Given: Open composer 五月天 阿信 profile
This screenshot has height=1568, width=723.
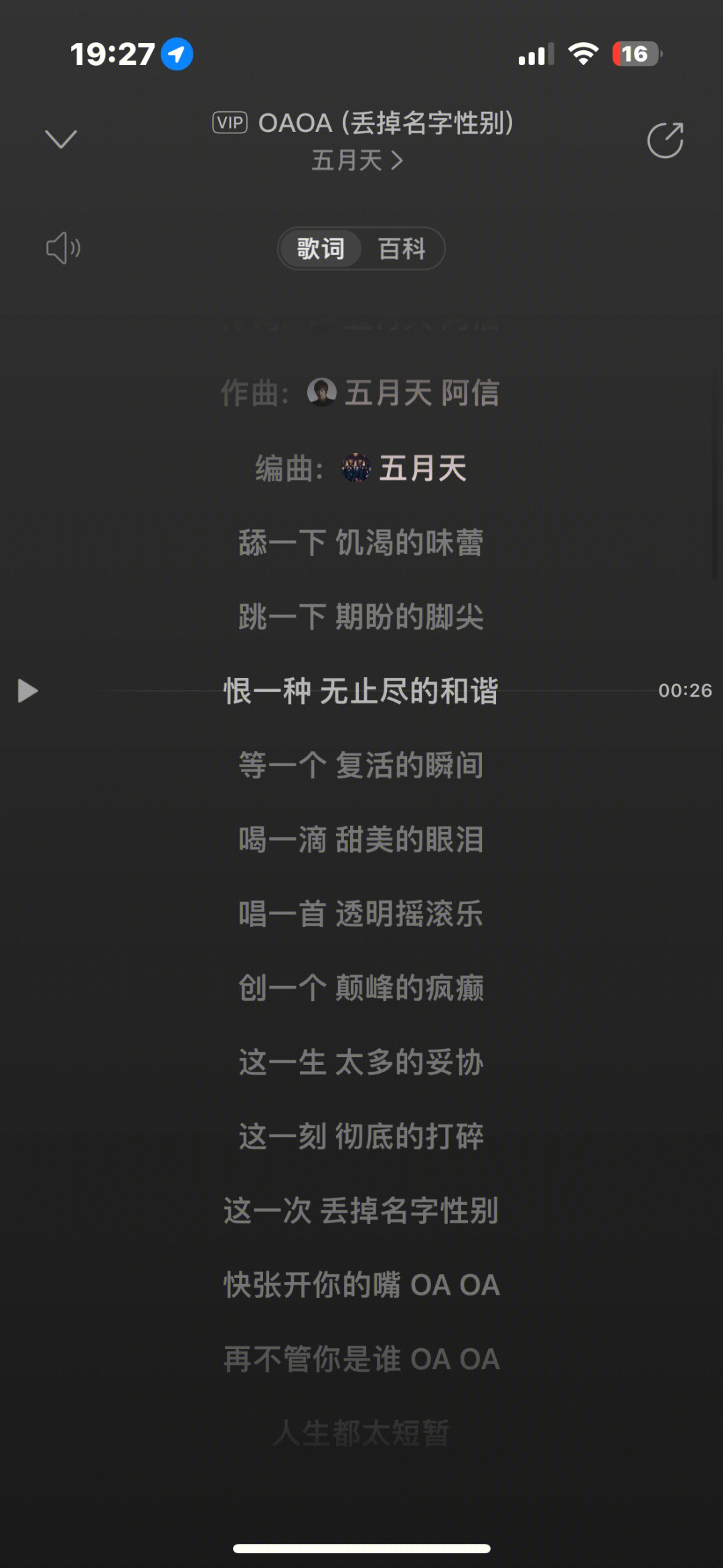Looking at the screenshot, I should point(404,393).
